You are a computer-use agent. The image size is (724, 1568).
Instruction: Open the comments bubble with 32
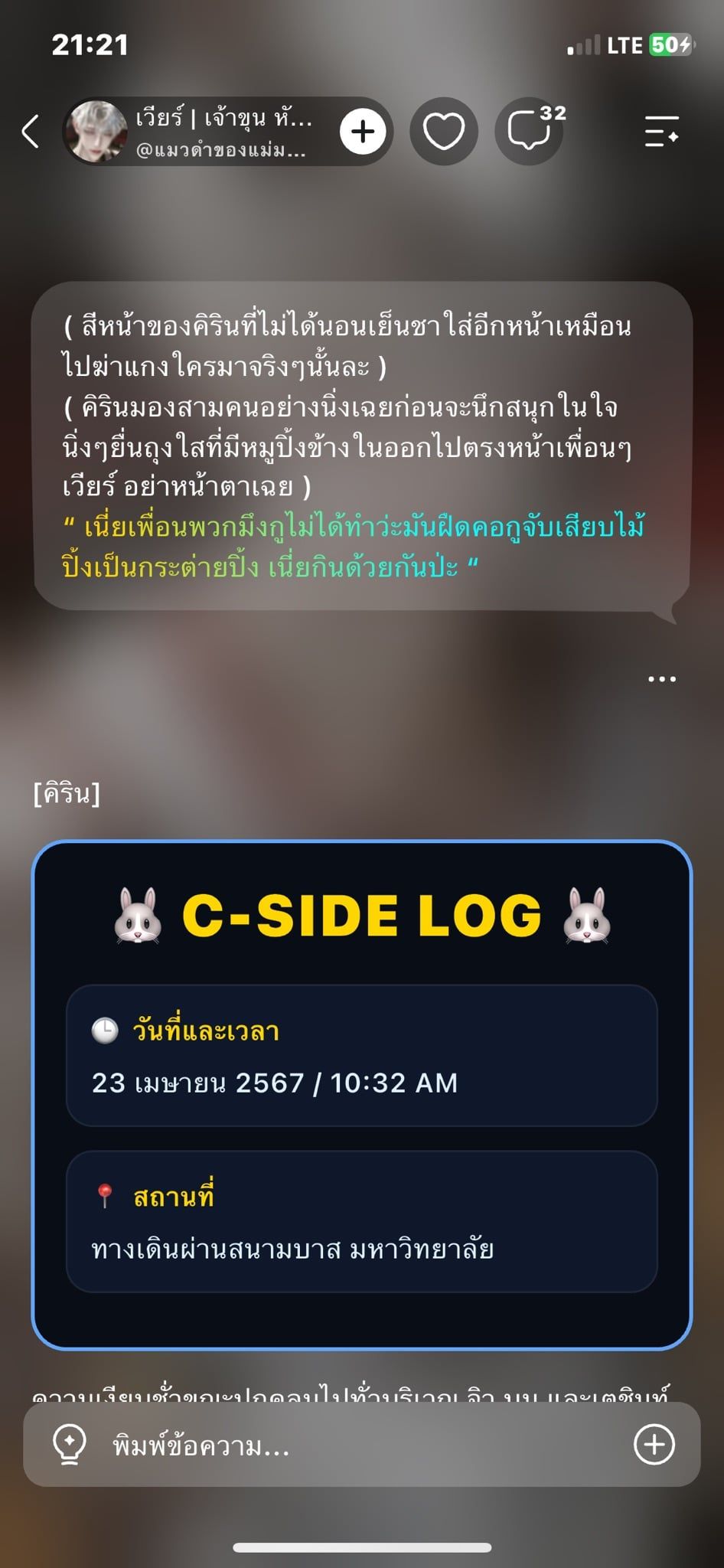pyautogui.click(x=531, y=131)
